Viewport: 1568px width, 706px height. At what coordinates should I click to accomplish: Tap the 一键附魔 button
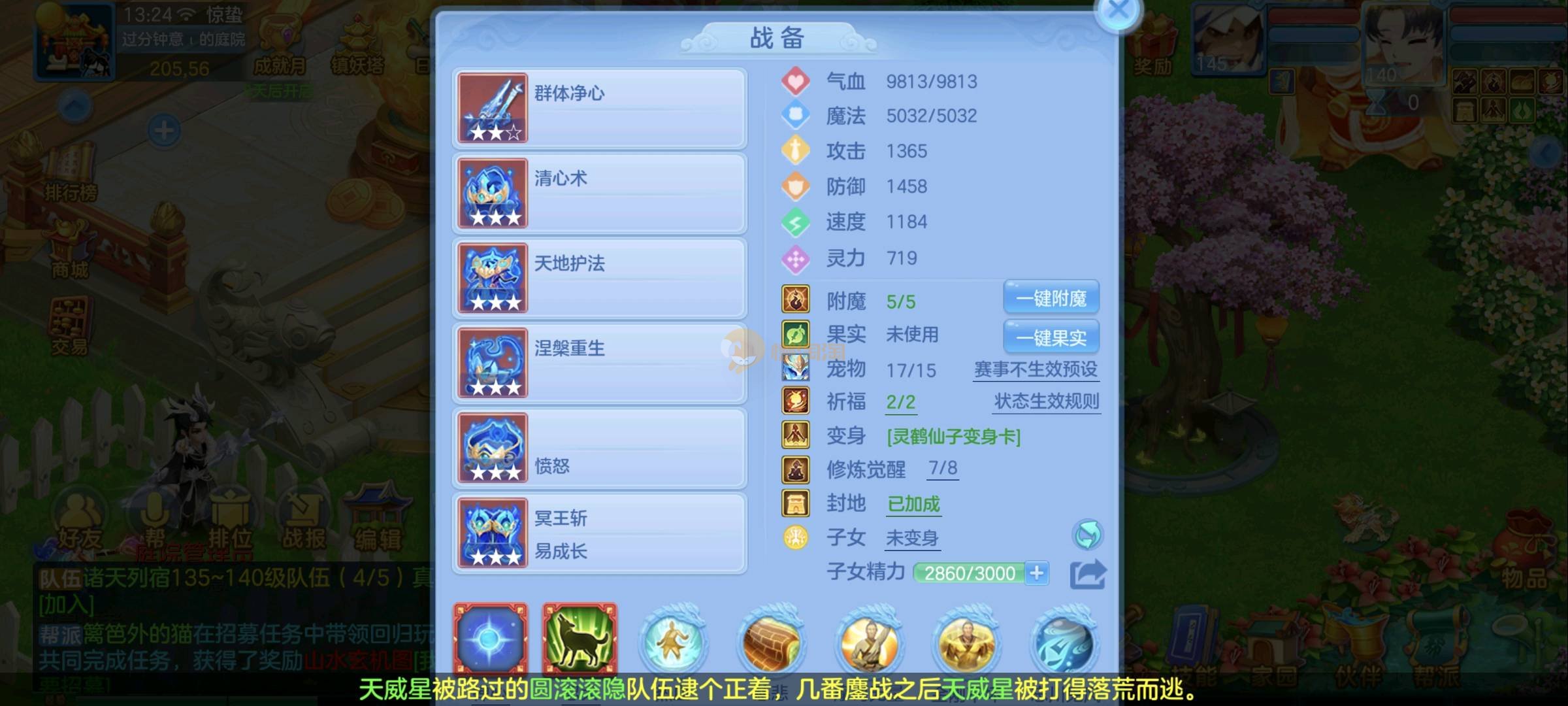coord(1051,298)
